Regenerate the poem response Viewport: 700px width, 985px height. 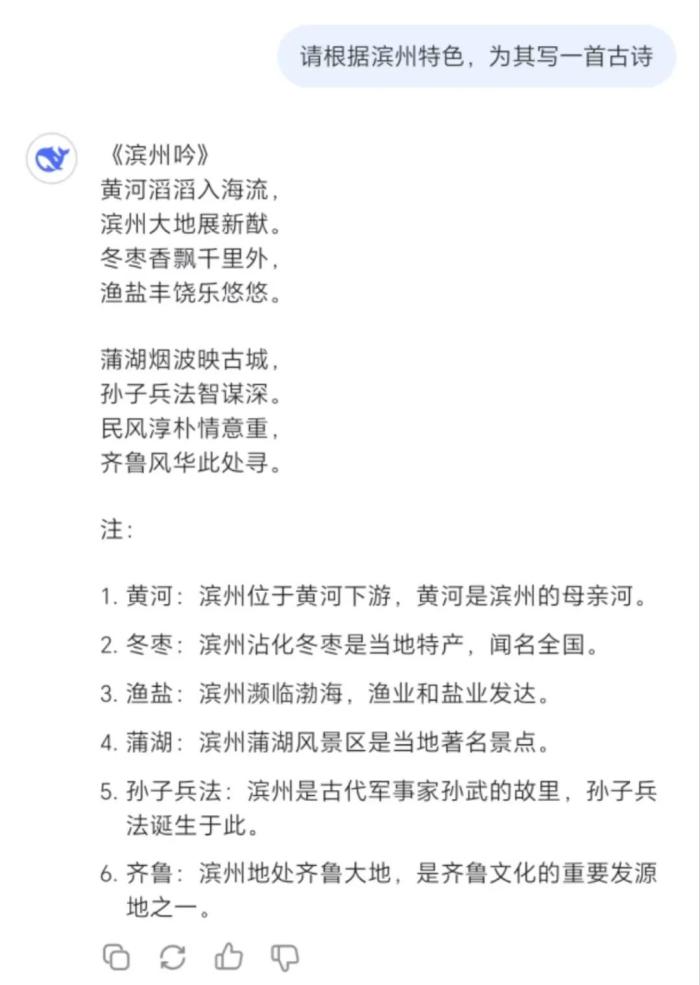173,957
